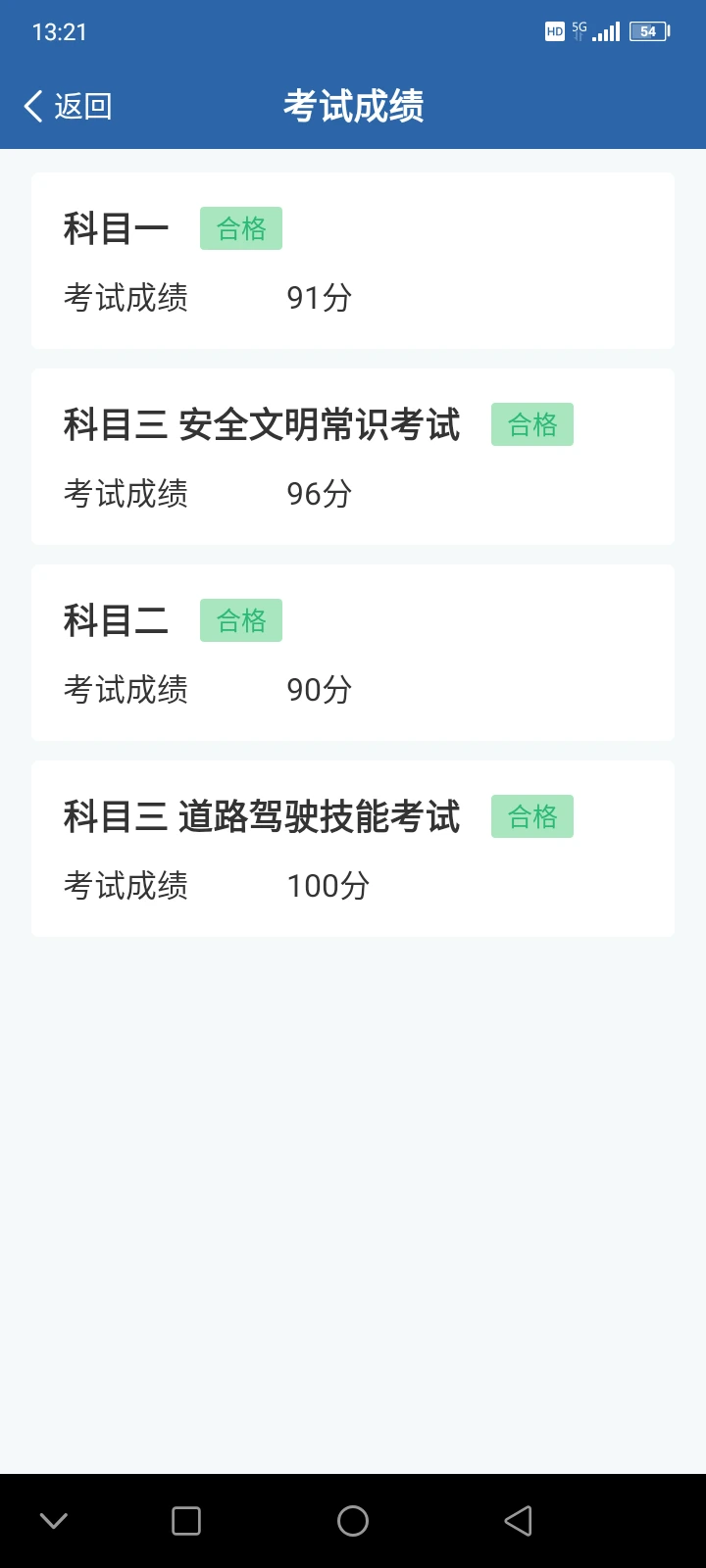
Task: Tap the system home button
Action: [353, 1521]
